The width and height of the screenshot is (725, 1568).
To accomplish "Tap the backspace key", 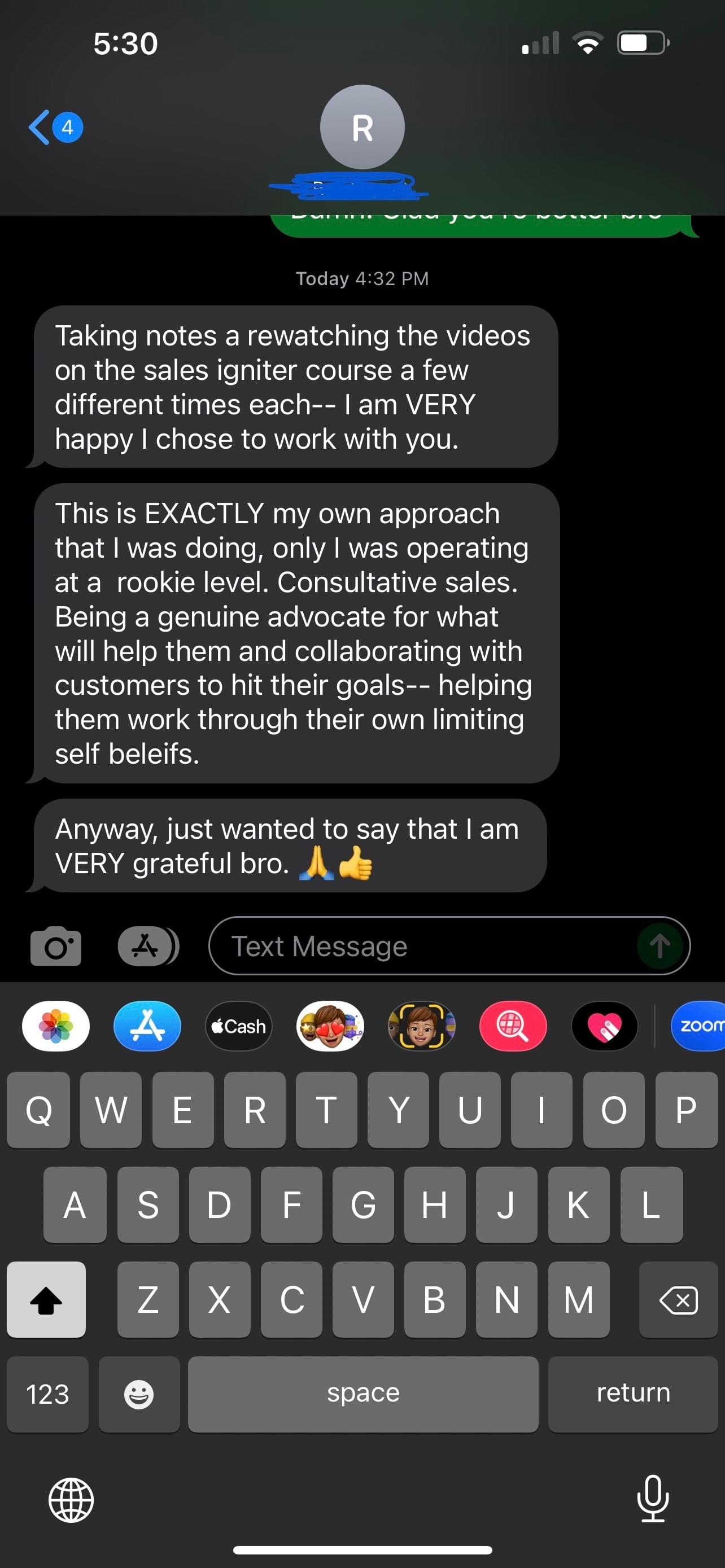I will [x=678, y=1299].
